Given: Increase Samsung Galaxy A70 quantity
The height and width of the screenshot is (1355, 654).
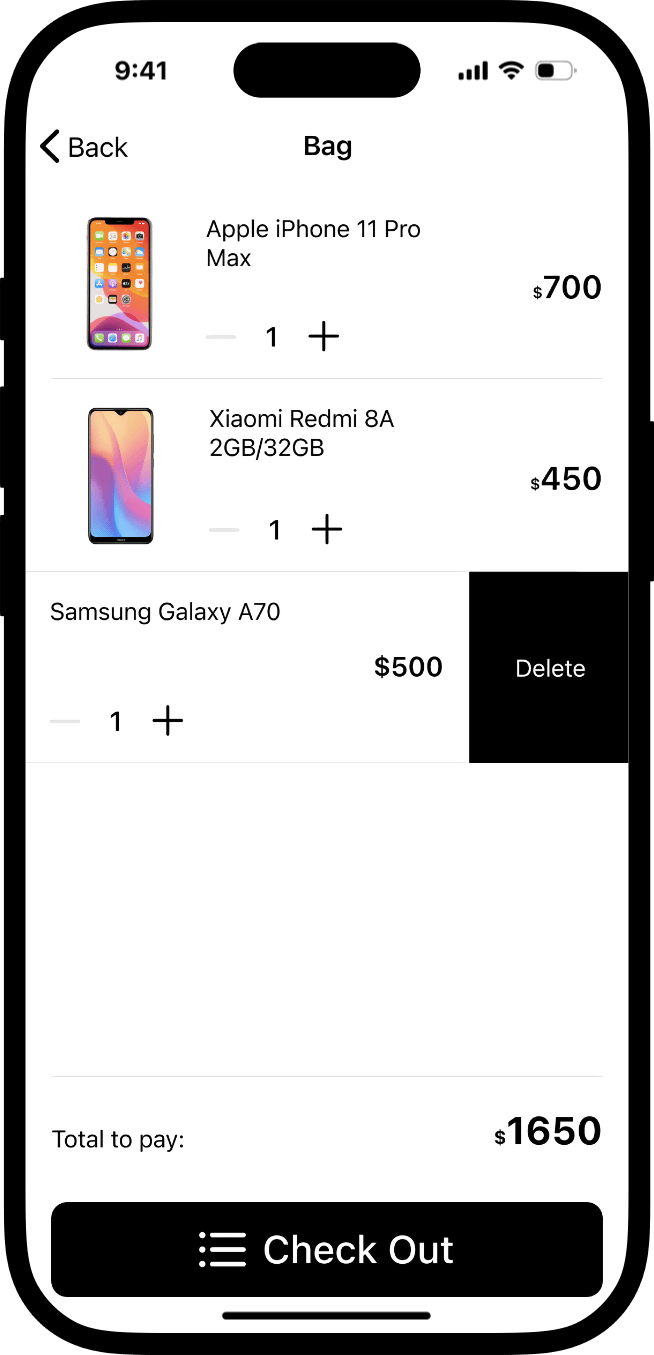Looking at the screenshot, I should [x=168, y=721].
